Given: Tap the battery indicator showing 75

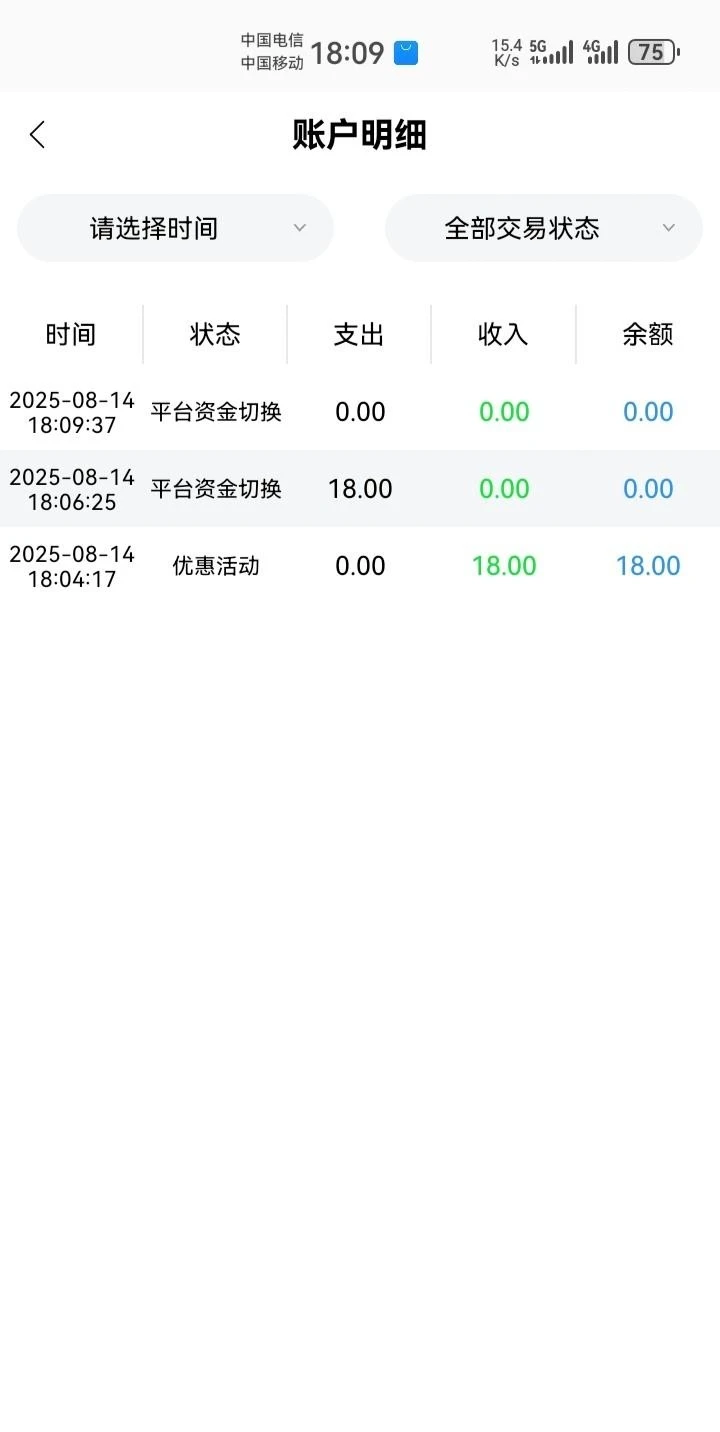Looking at the screenshot, I should 652,51.
